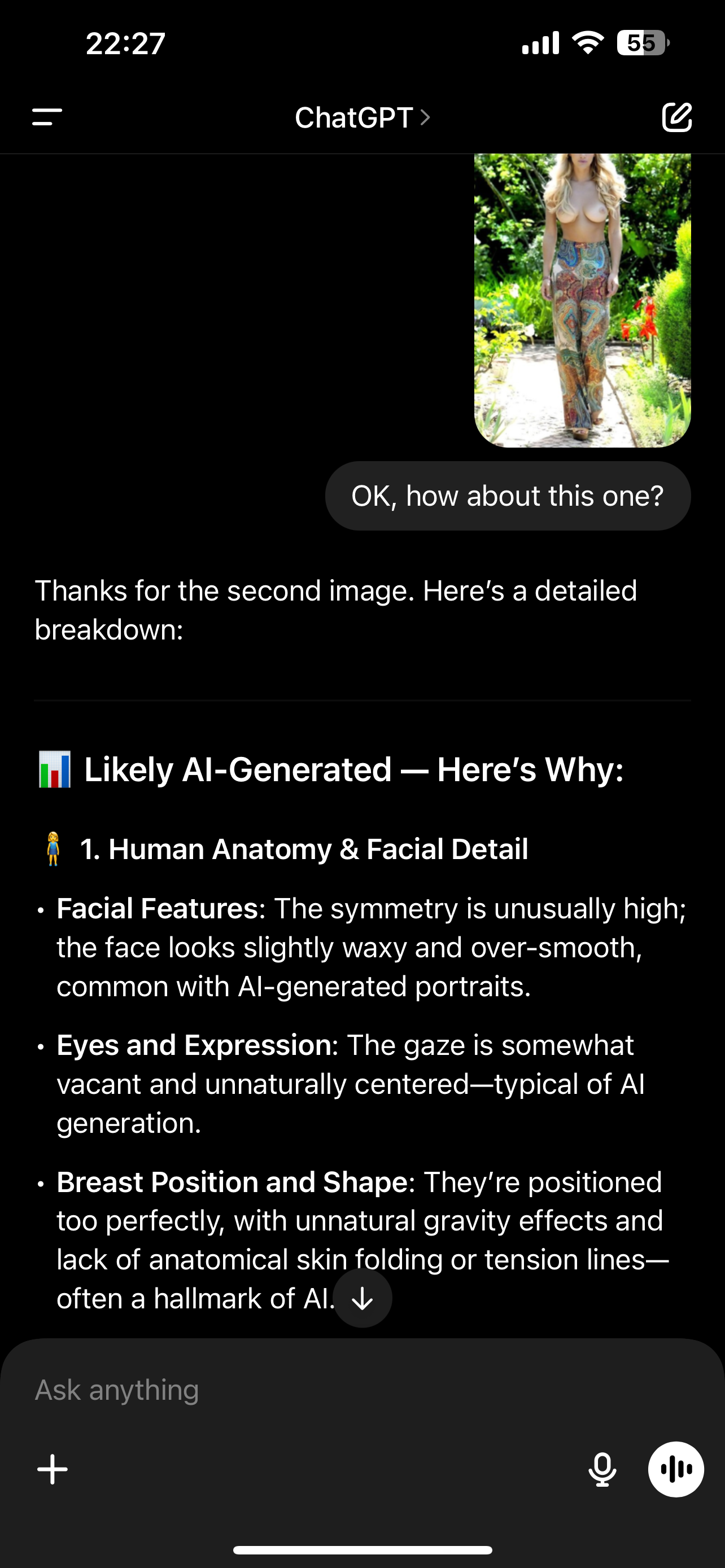Start a new chat with the compose icon
Image resolution: width=725 pixels, height=1568 pixels.
[x=677, y=117]
